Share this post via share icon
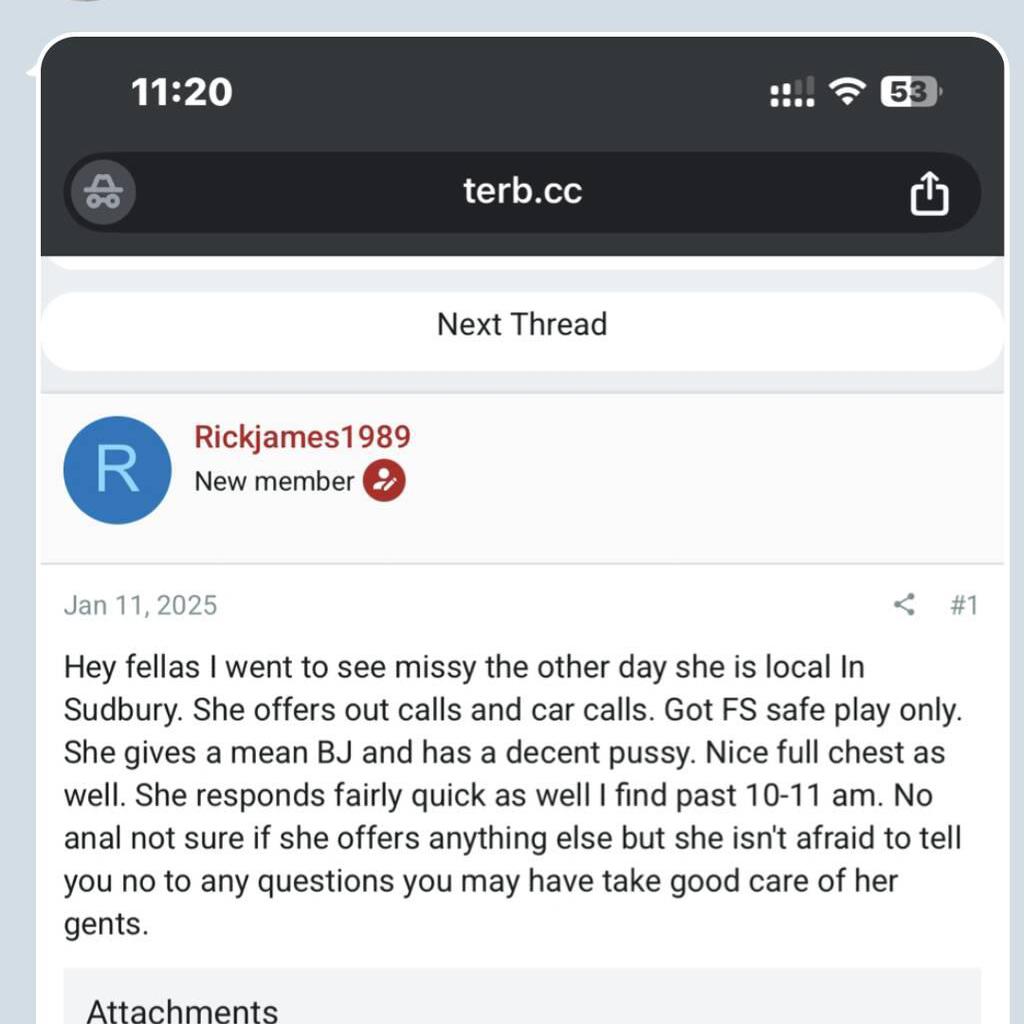Screen dimensions: 1024x1024 (x=904, y=604)
